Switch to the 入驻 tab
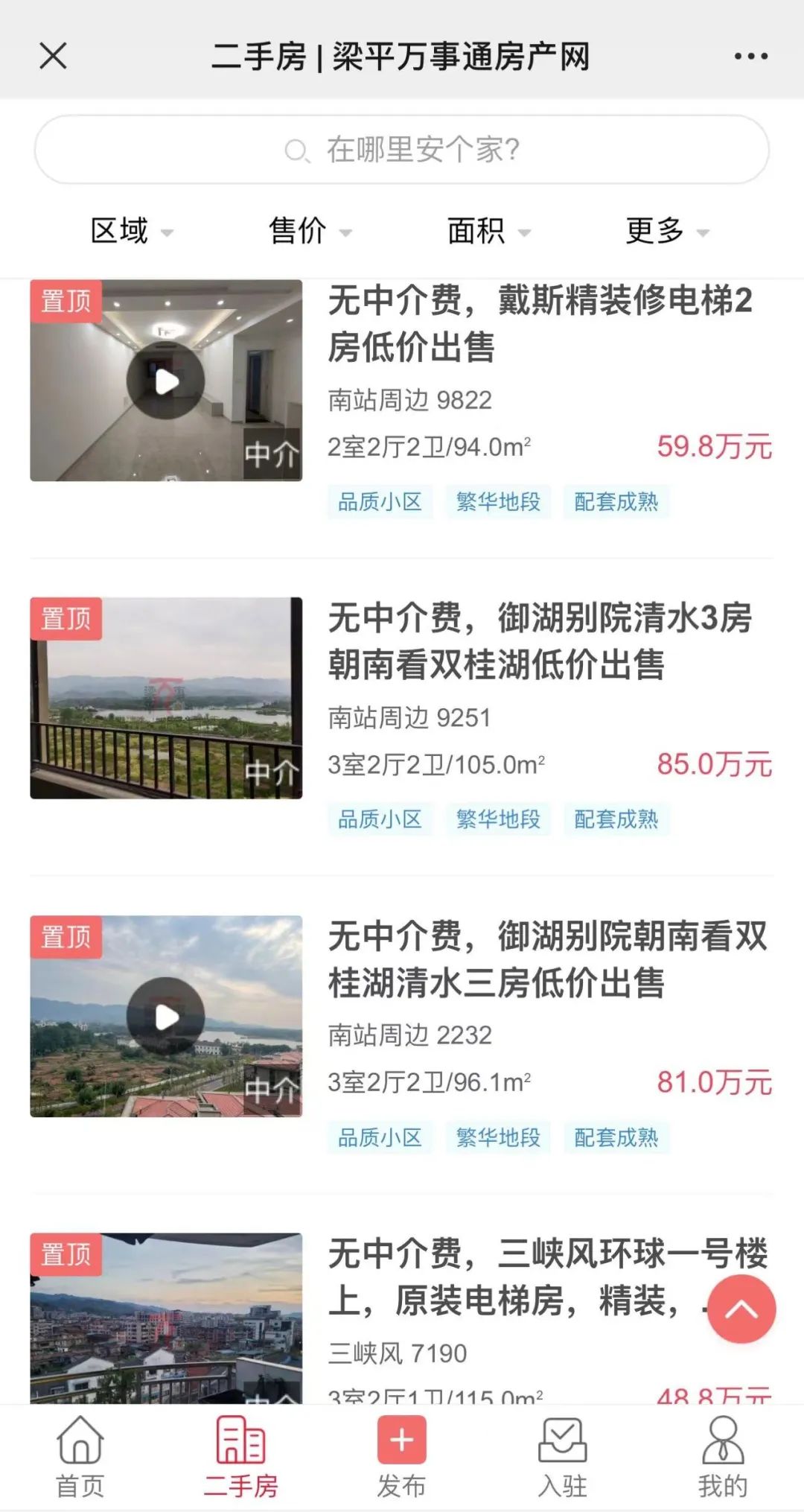Image resolution: width=804 pixels, height=1512 pixels. coord(562,1458)
